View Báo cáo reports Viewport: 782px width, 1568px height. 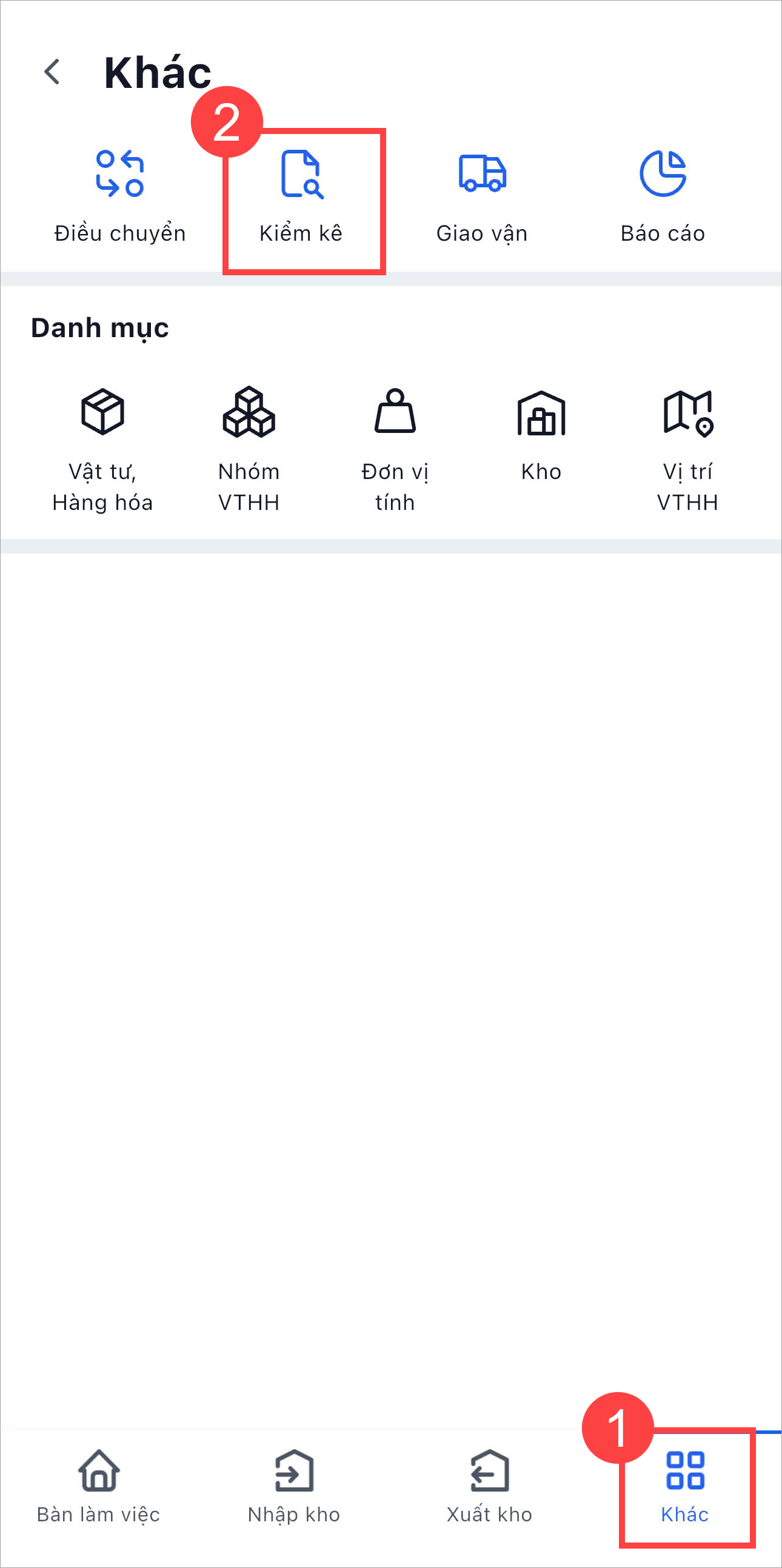click(x=663, y=196)
